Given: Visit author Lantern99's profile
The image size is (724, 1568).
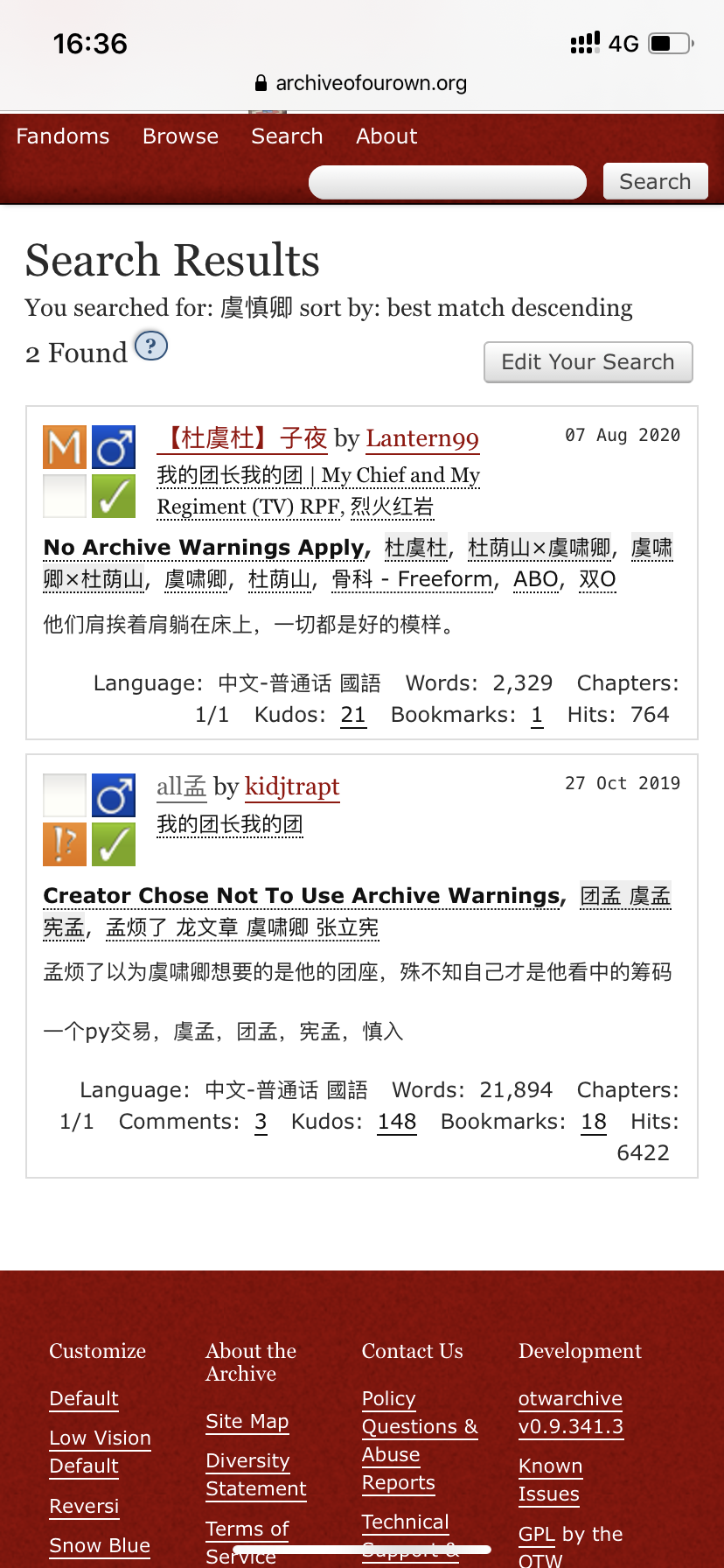Looking at the screenshot, I should pyautogui.click(x=422, y=438).
